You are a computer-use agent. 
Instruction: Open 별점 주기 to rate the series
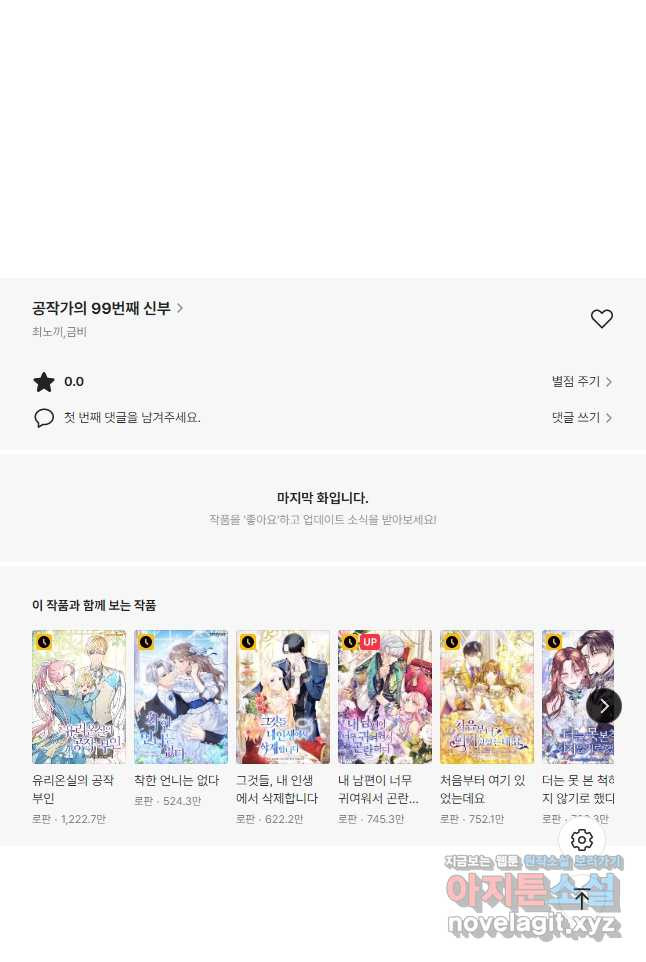pos(581,382)
